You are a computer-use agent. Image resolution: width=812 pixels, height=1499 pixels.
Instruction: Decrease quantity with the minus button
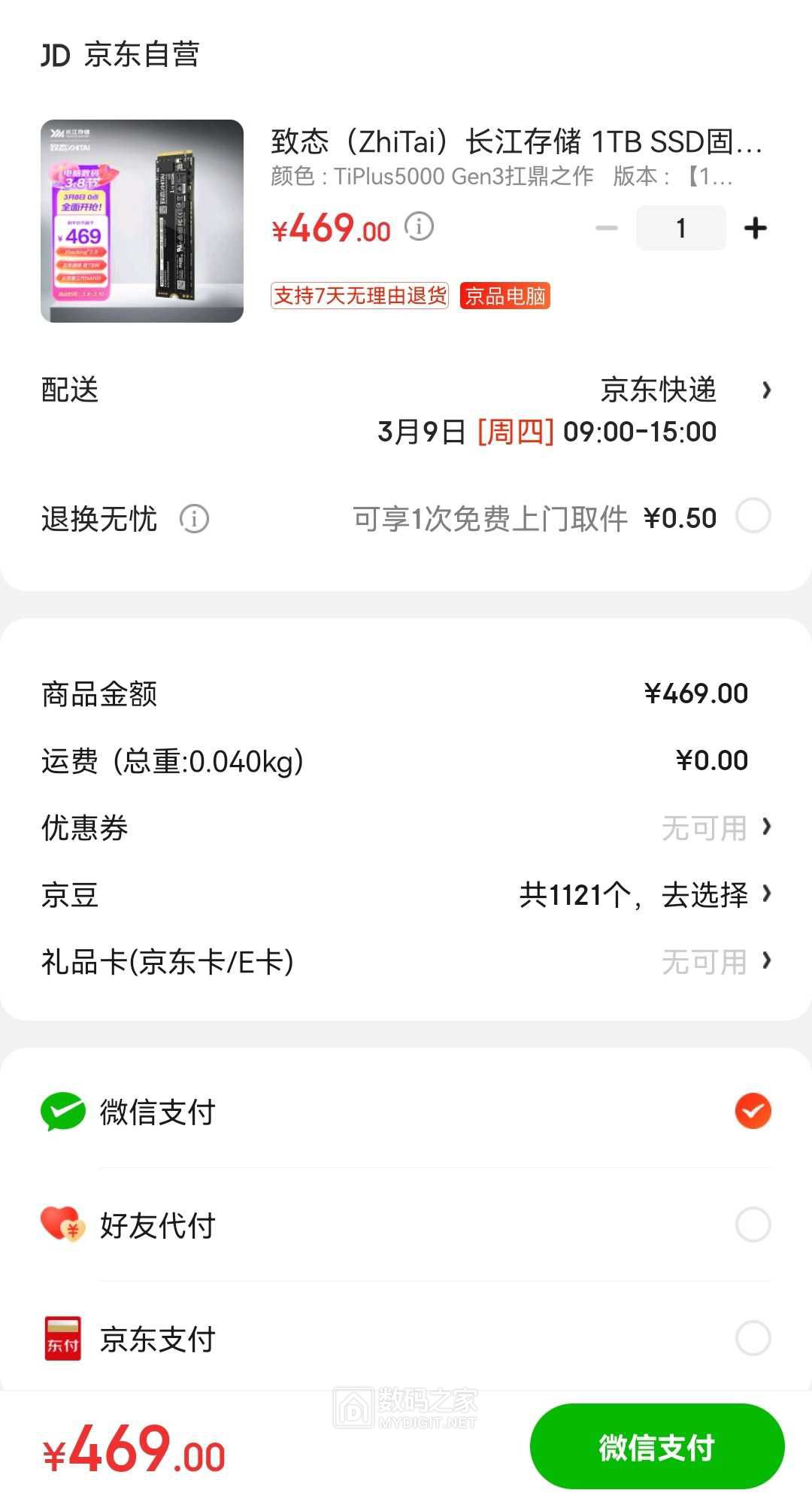pyautogui.click(x=606, y=228)
